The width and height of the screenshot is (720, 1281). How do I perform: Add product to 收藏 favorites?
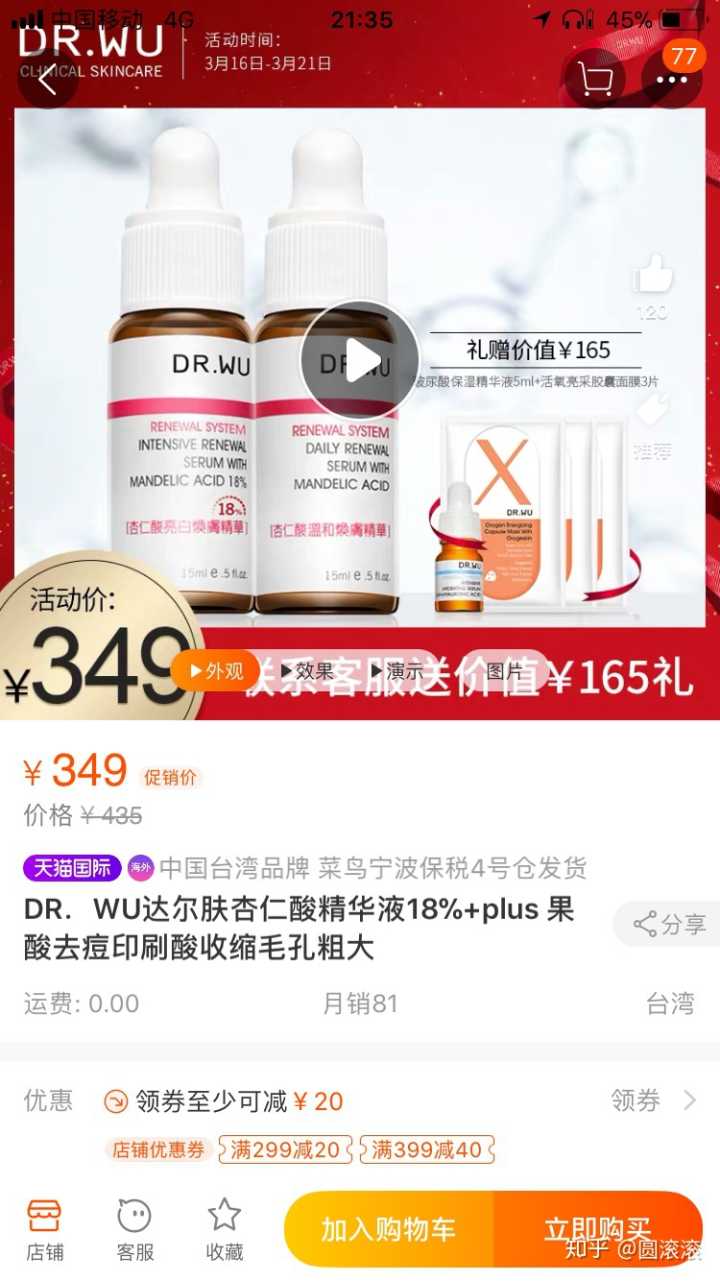(224, 1230)
